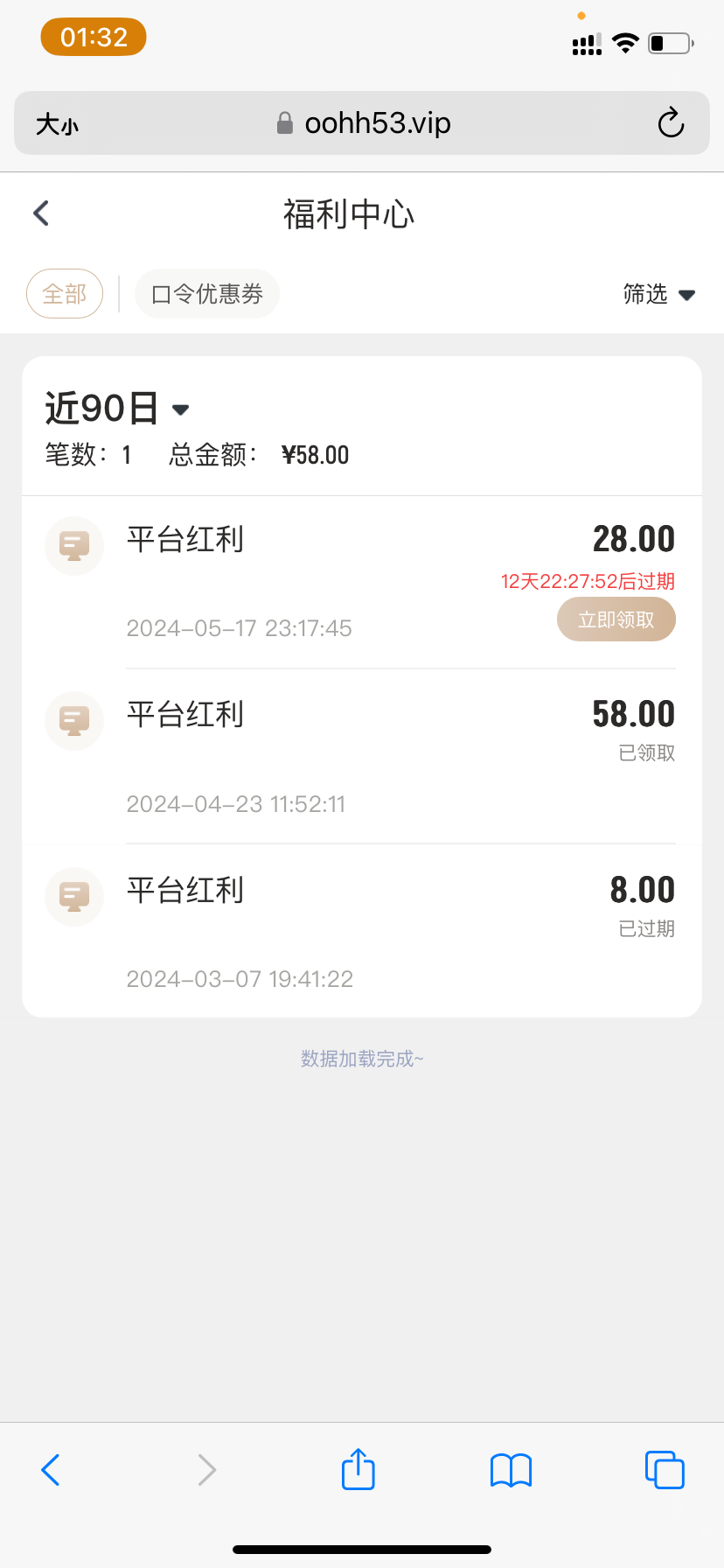Image resolution: width=724 pixels, height=1568 pixels.
Task: Open Safari bookmarks
Action: [512, 1470]
